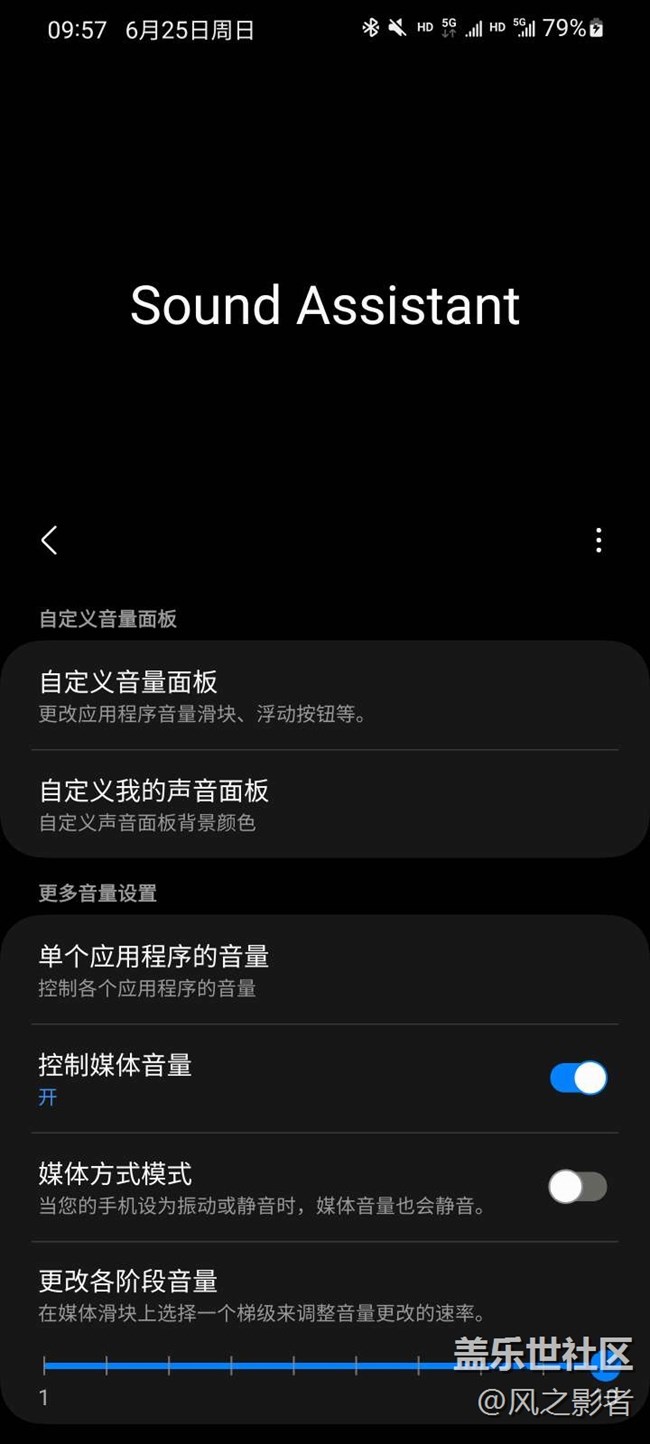This screenshot has height=1444, width=650.
Task: Open 单个应用程序的音量 settings
Action: (325, 970)
